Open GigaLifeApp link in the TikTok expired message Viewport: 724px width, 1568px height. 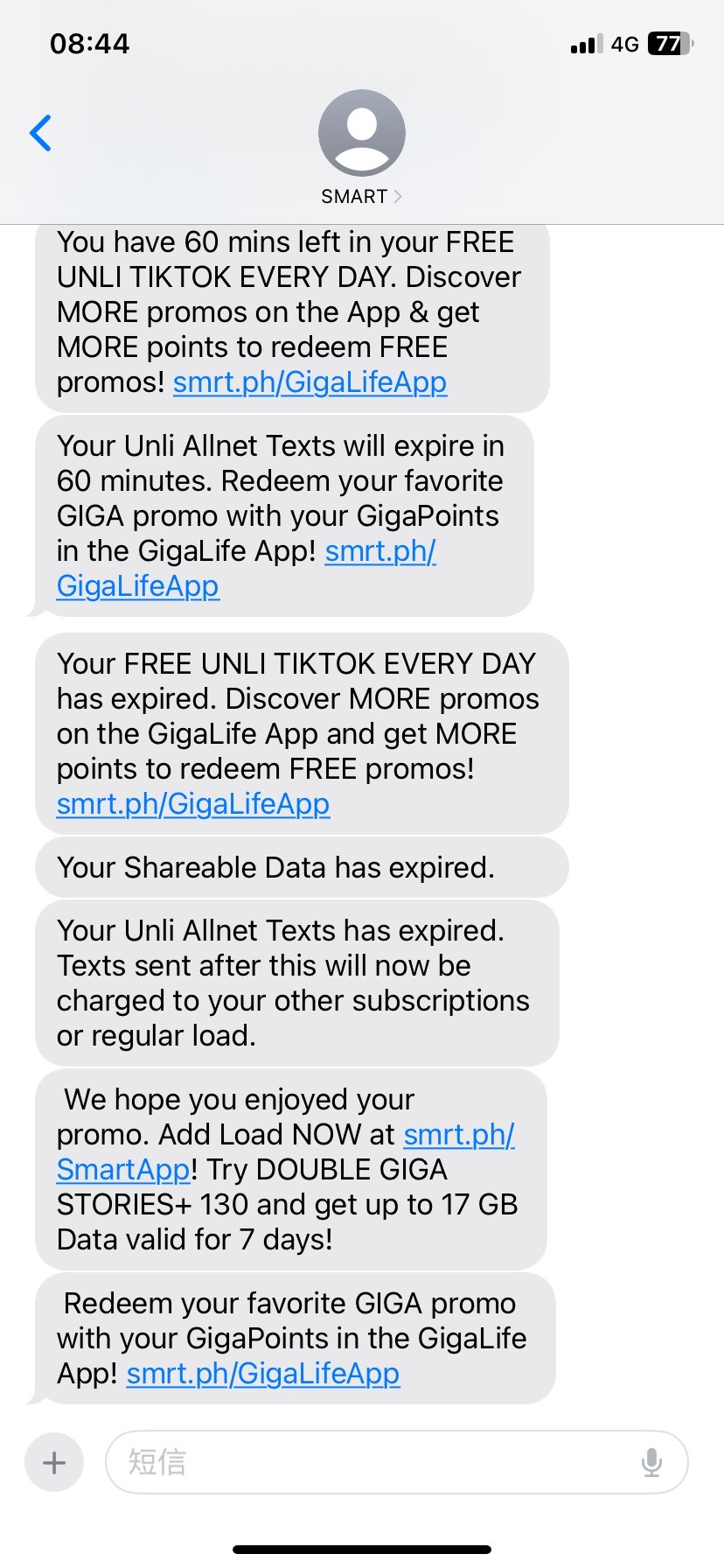coord(193,803)
